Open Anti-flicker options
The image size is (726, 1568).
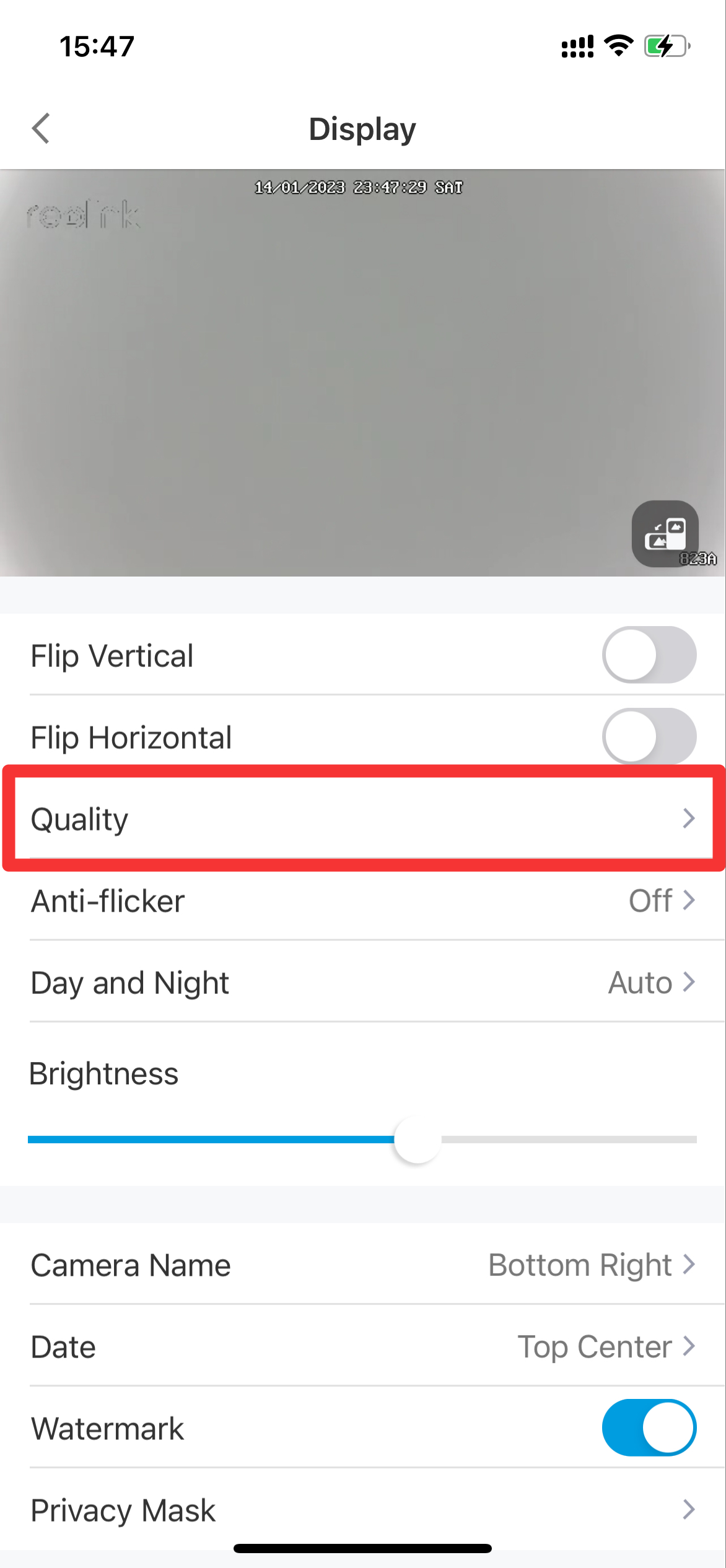[x=363, y=900]
